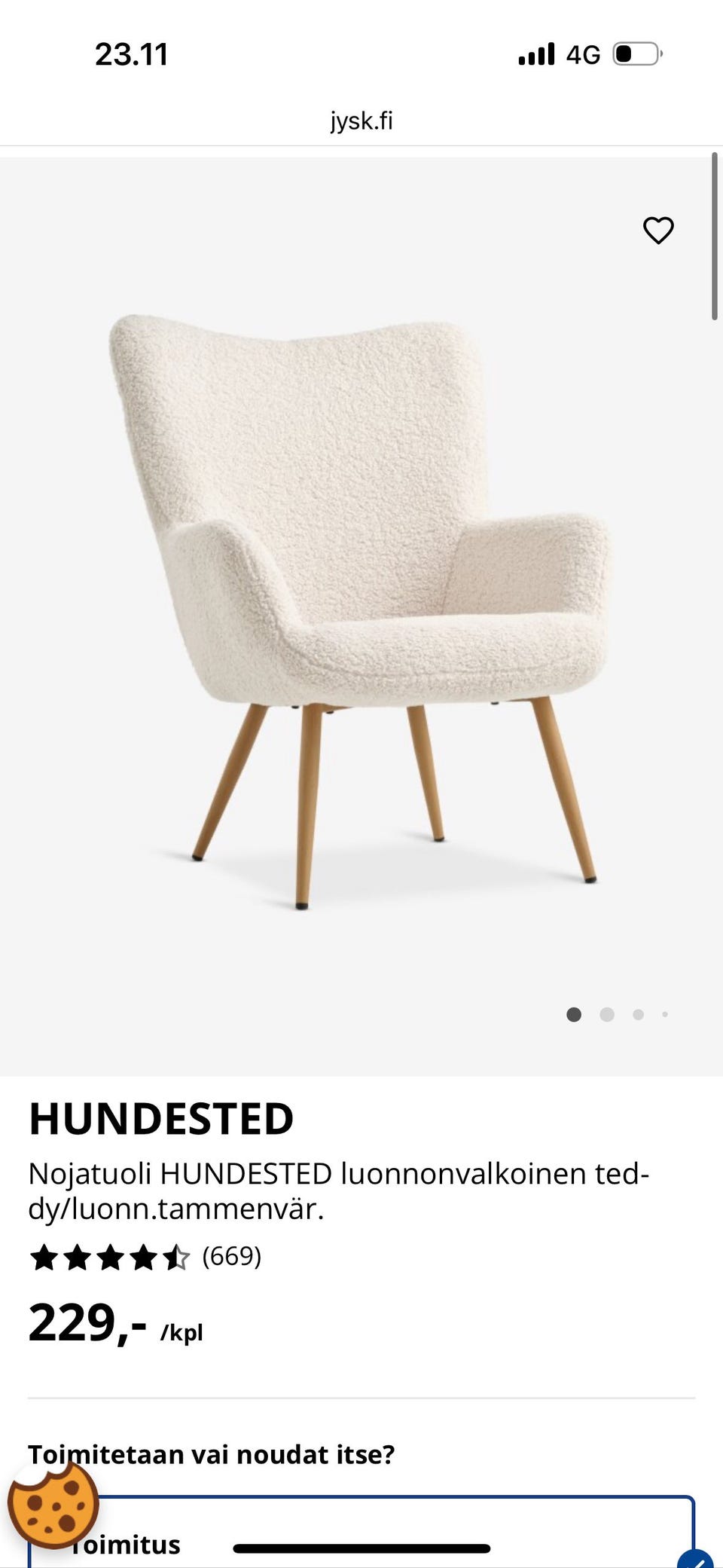Tap the jysk.fi address bar
The height and width of the screenshot is (1568, 723).
point(361,121)
